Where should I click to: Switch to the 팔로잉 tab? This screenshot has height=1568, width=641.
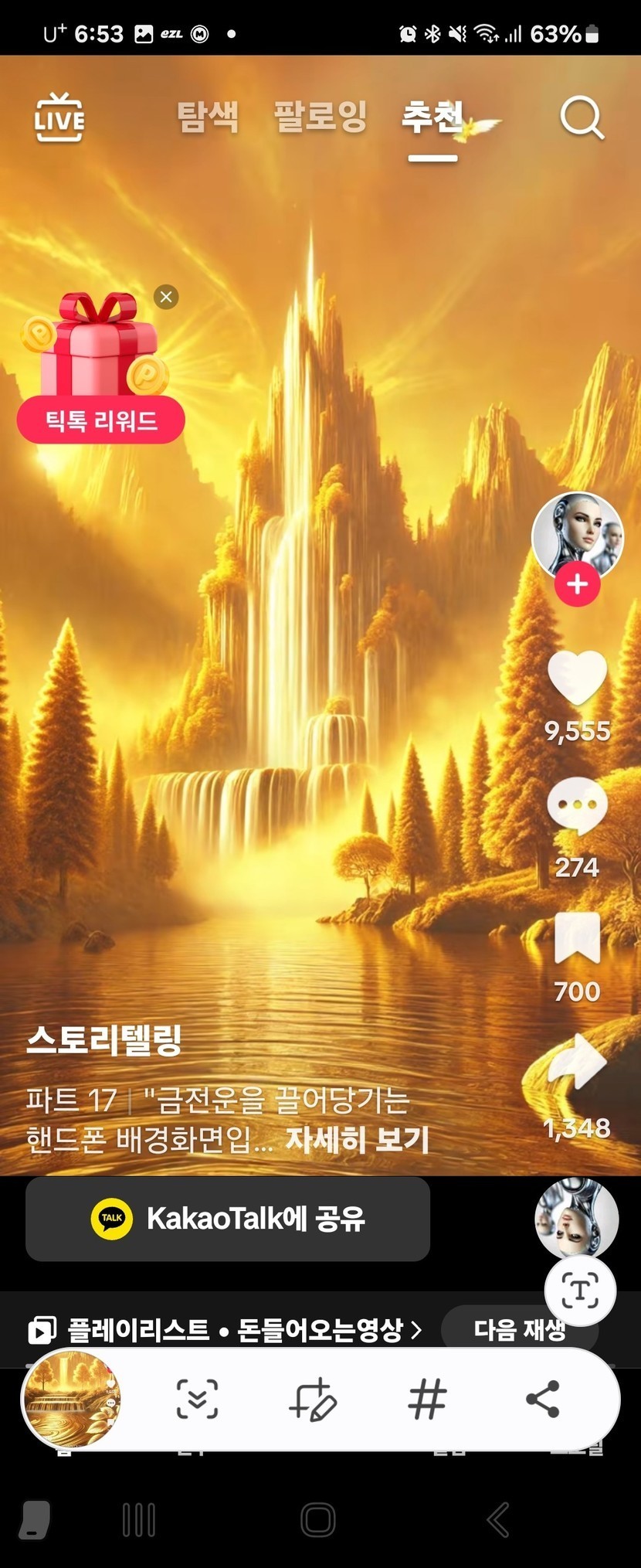320,117
